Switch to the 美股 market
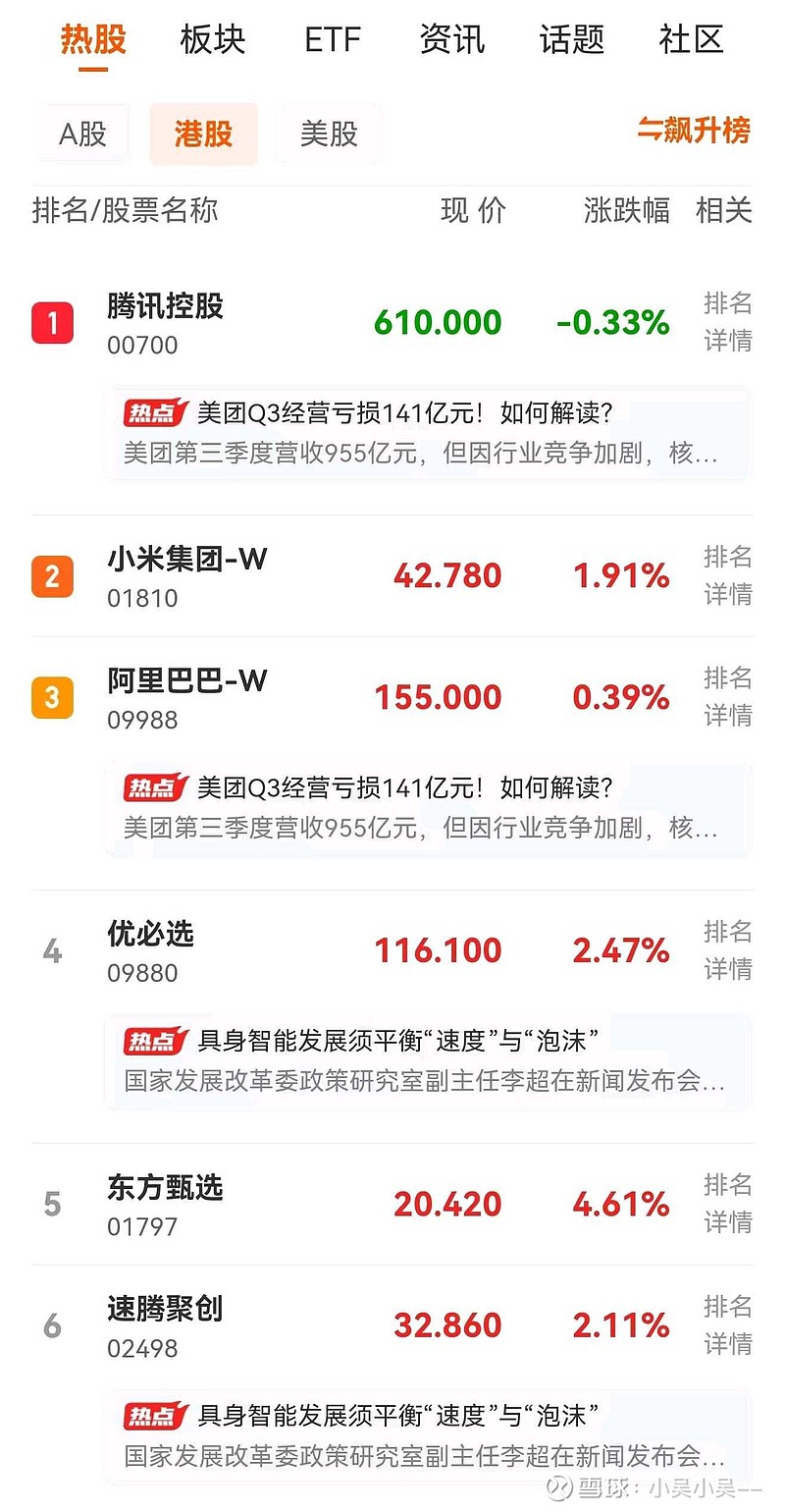The image size is (785, 1512). (328, 134)
